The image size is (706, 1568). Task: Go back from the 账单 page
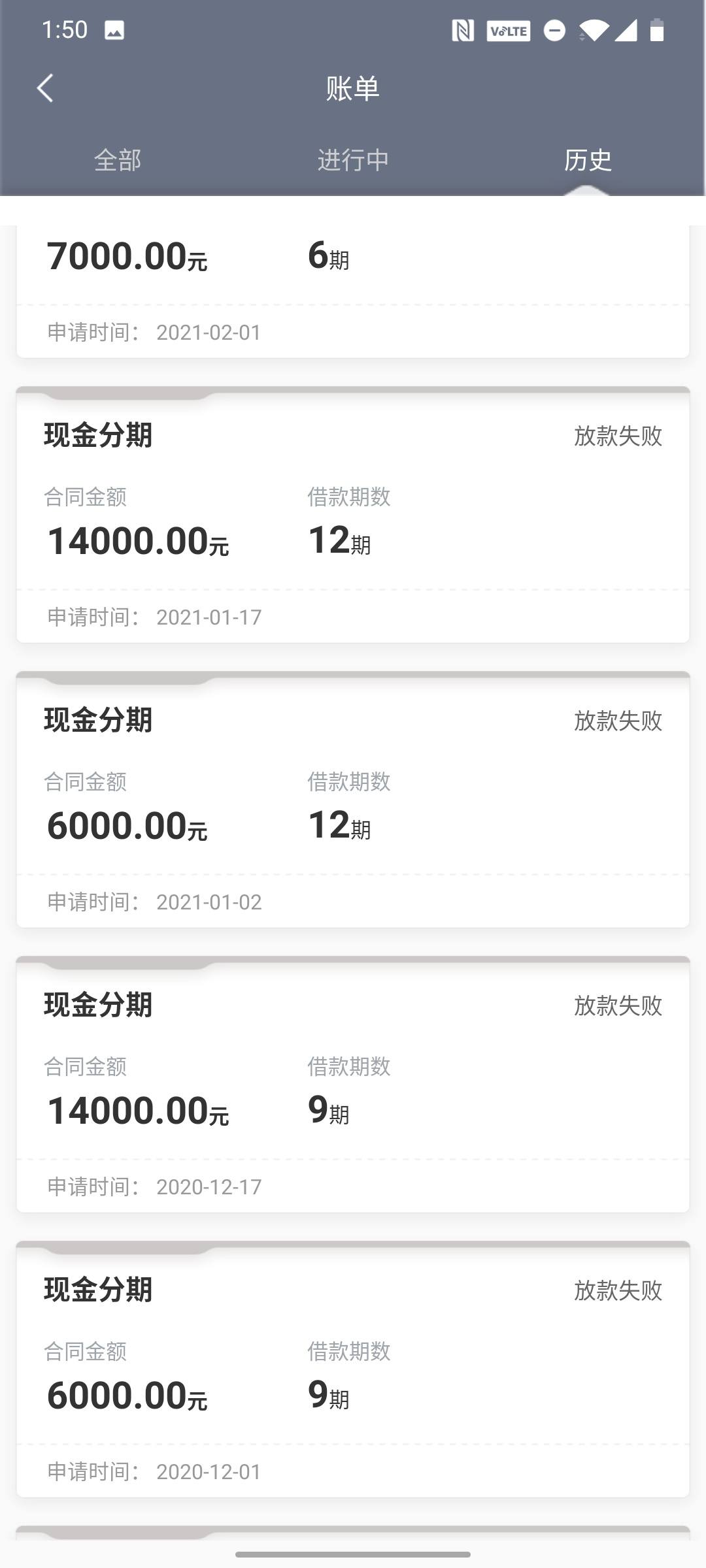44,88
